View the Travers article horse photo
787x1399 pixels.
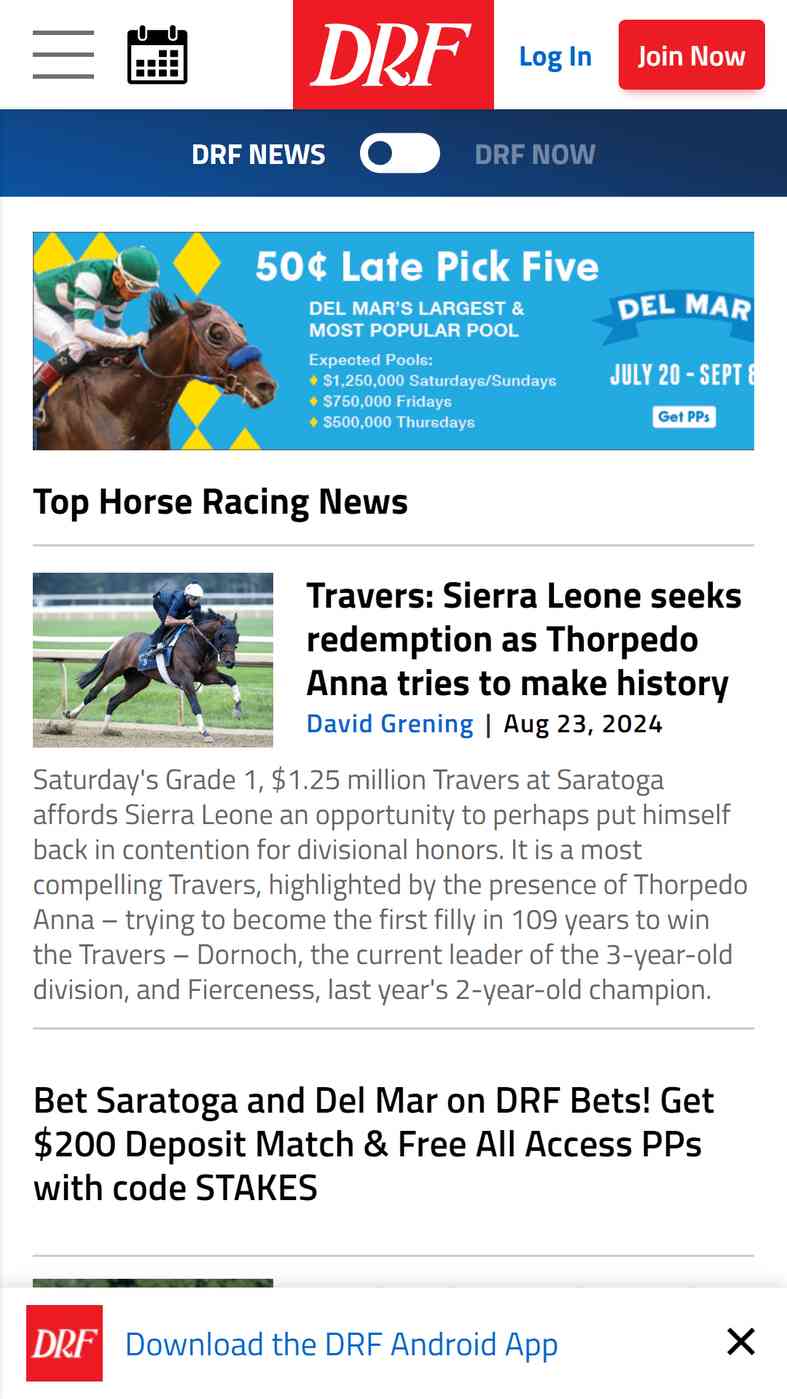point(153,659)
